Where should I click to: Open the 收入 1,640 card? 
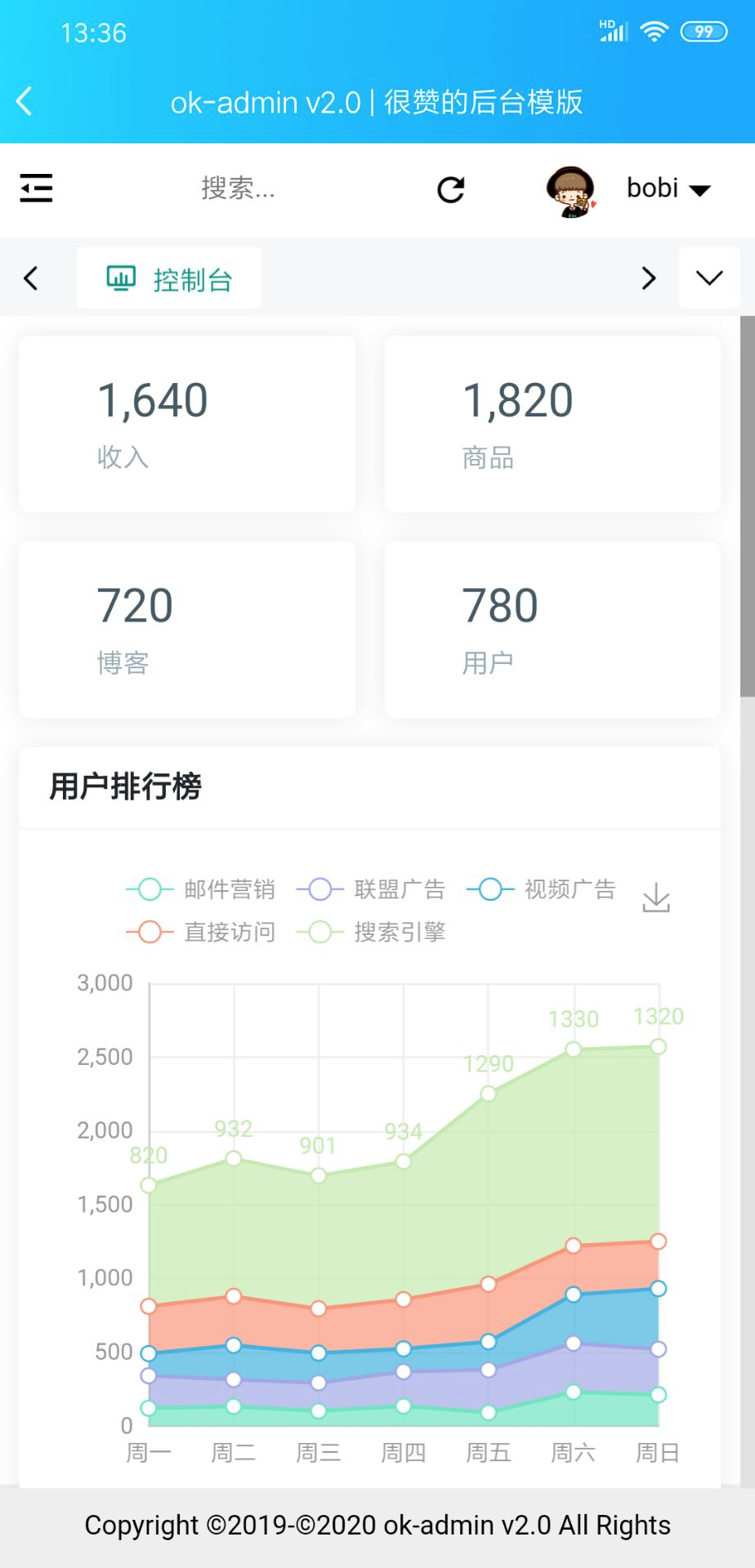(187, 424)
